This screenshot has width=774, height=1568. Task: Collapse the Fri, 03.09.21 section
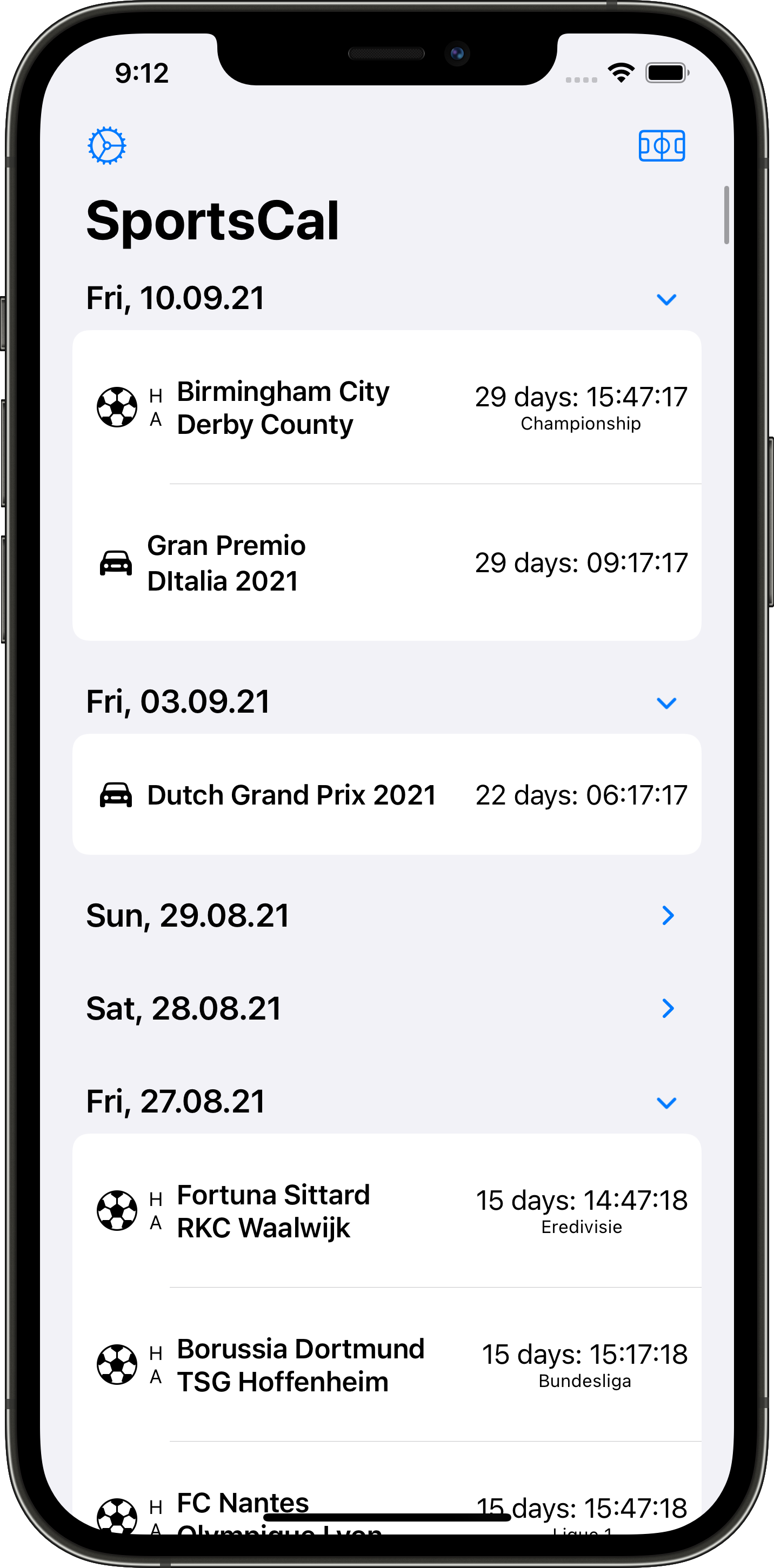[x=666, y=703]
